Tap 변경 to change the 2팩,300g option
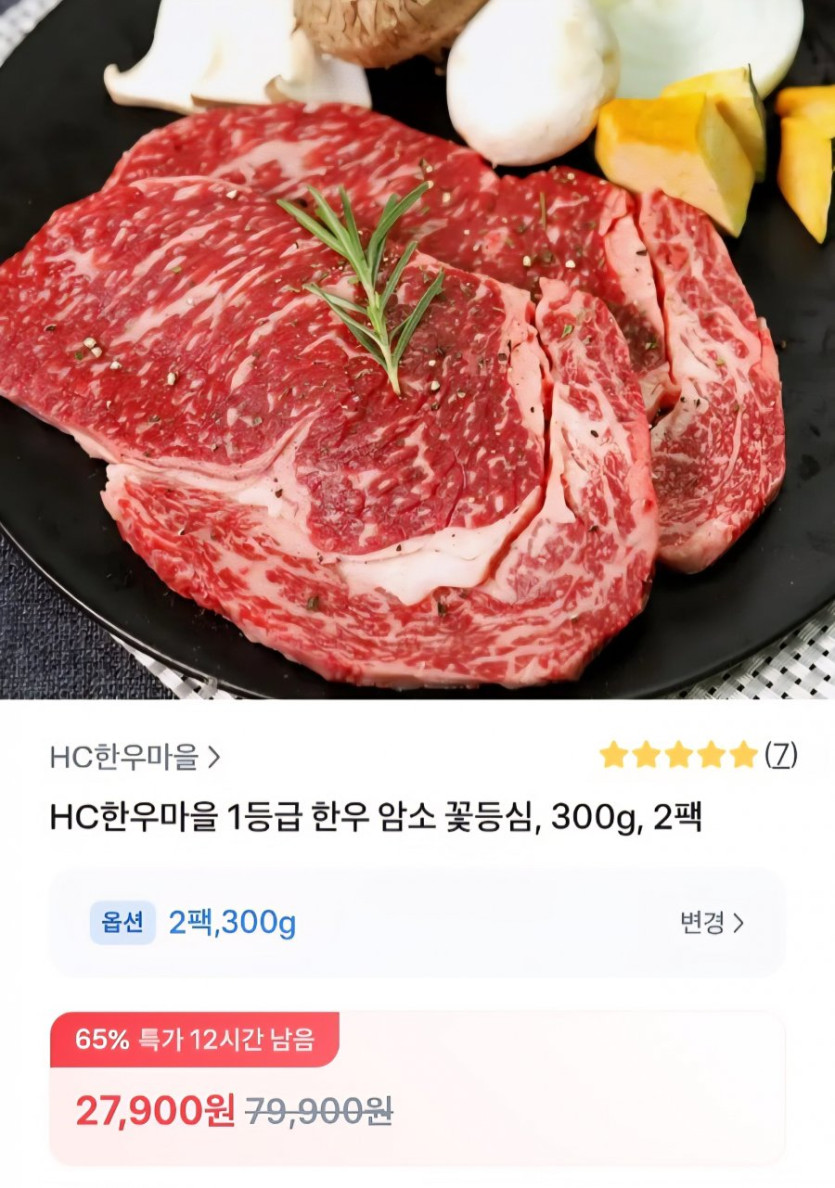Viewport: 835px width, 1188px height. click(712, 922)
